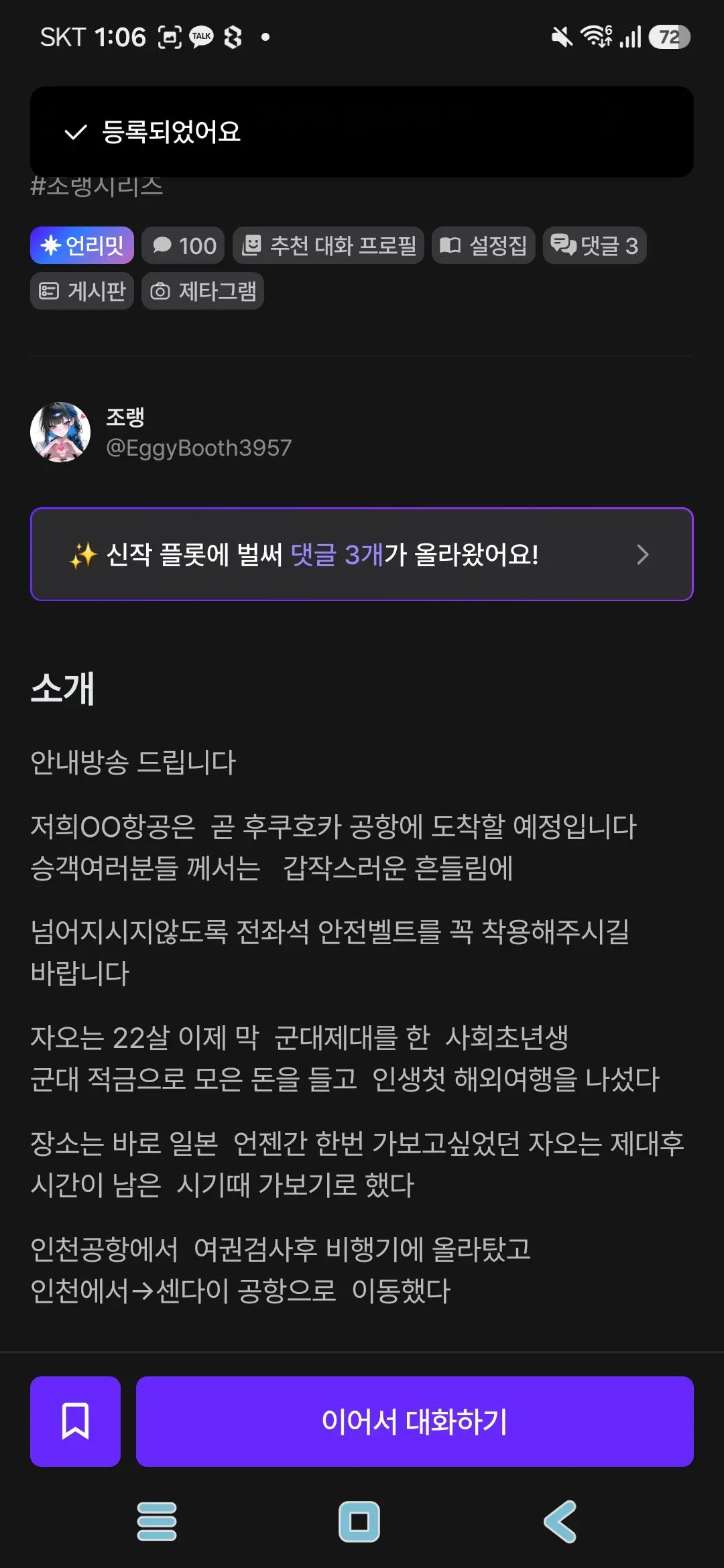Tap 이어서 대화하기 to continue chatting

tap(415, 1421)
